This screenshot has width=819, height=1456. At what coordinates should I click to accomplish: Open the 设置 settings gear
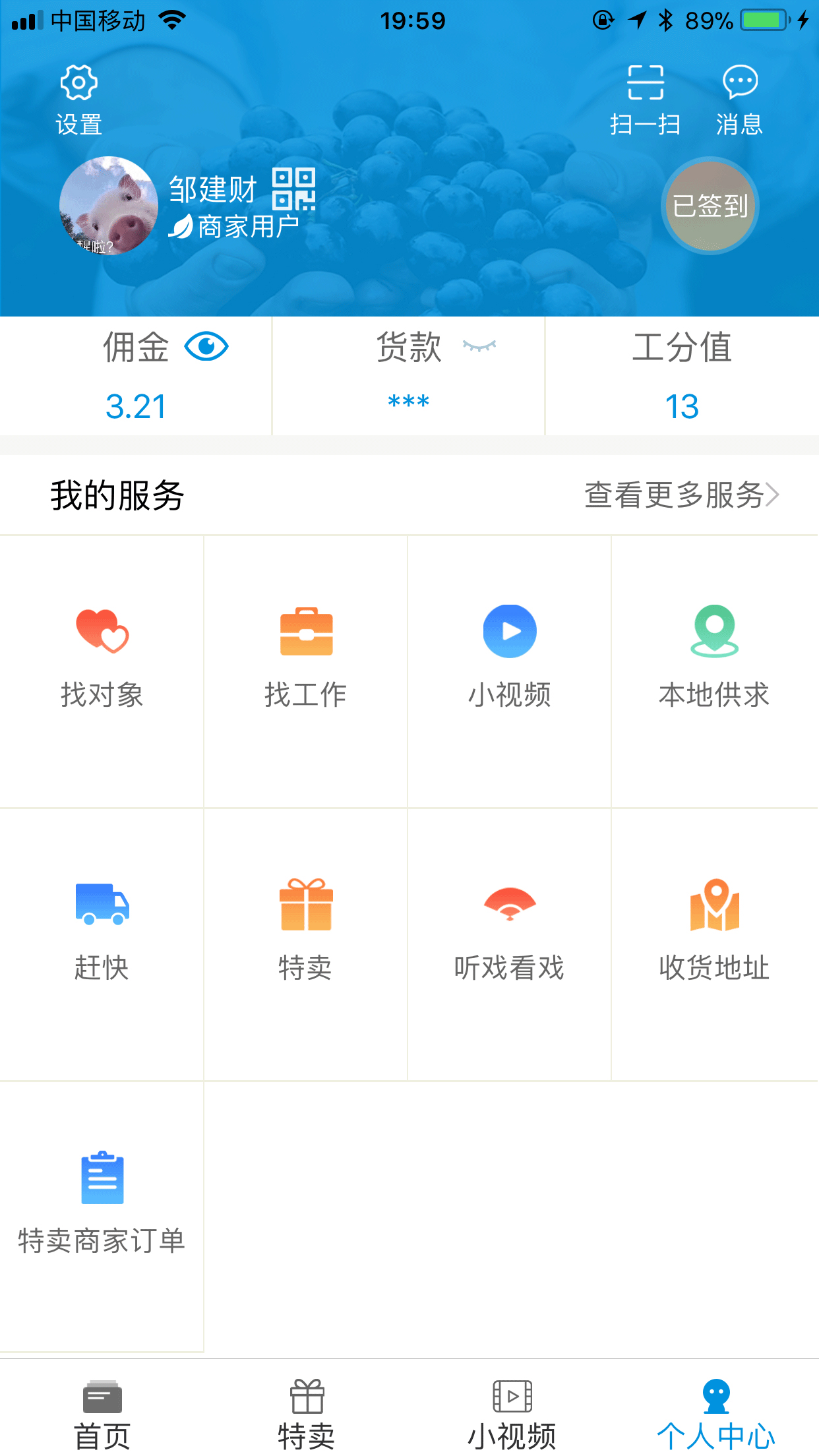tap(78, 100)
